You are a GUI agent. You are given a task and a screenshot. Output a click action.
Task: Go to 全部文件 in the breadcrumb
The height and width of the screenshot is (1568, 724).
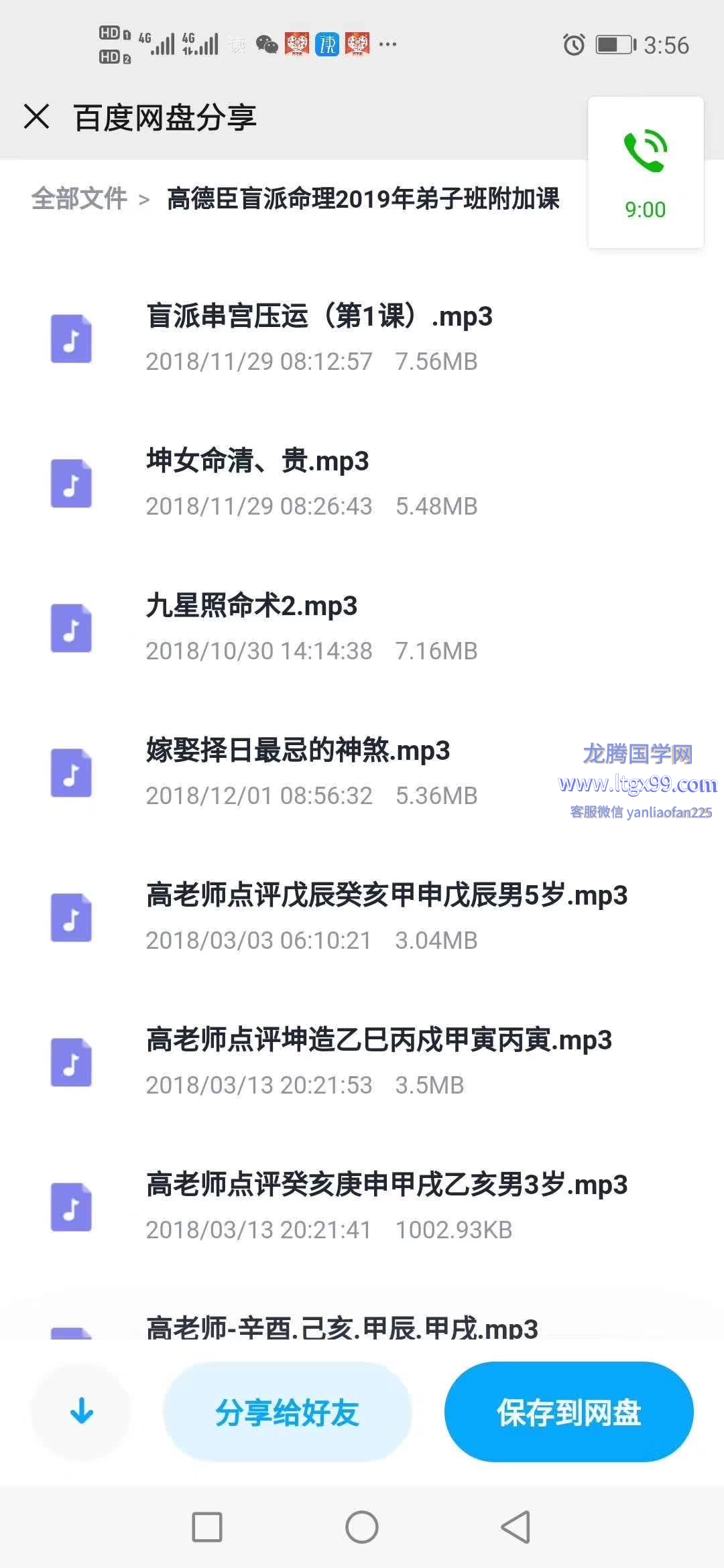pyautogui.click(x=79, y=198)
